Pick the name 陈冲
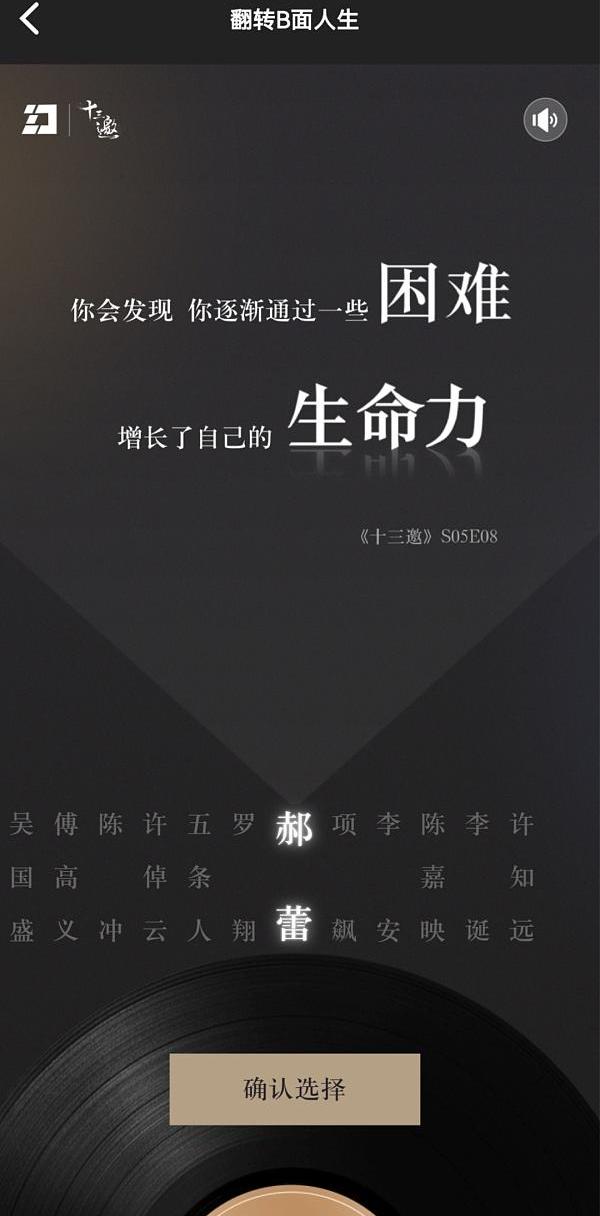The height and width of the screenshot is (1216, 600). click(111, 877)
